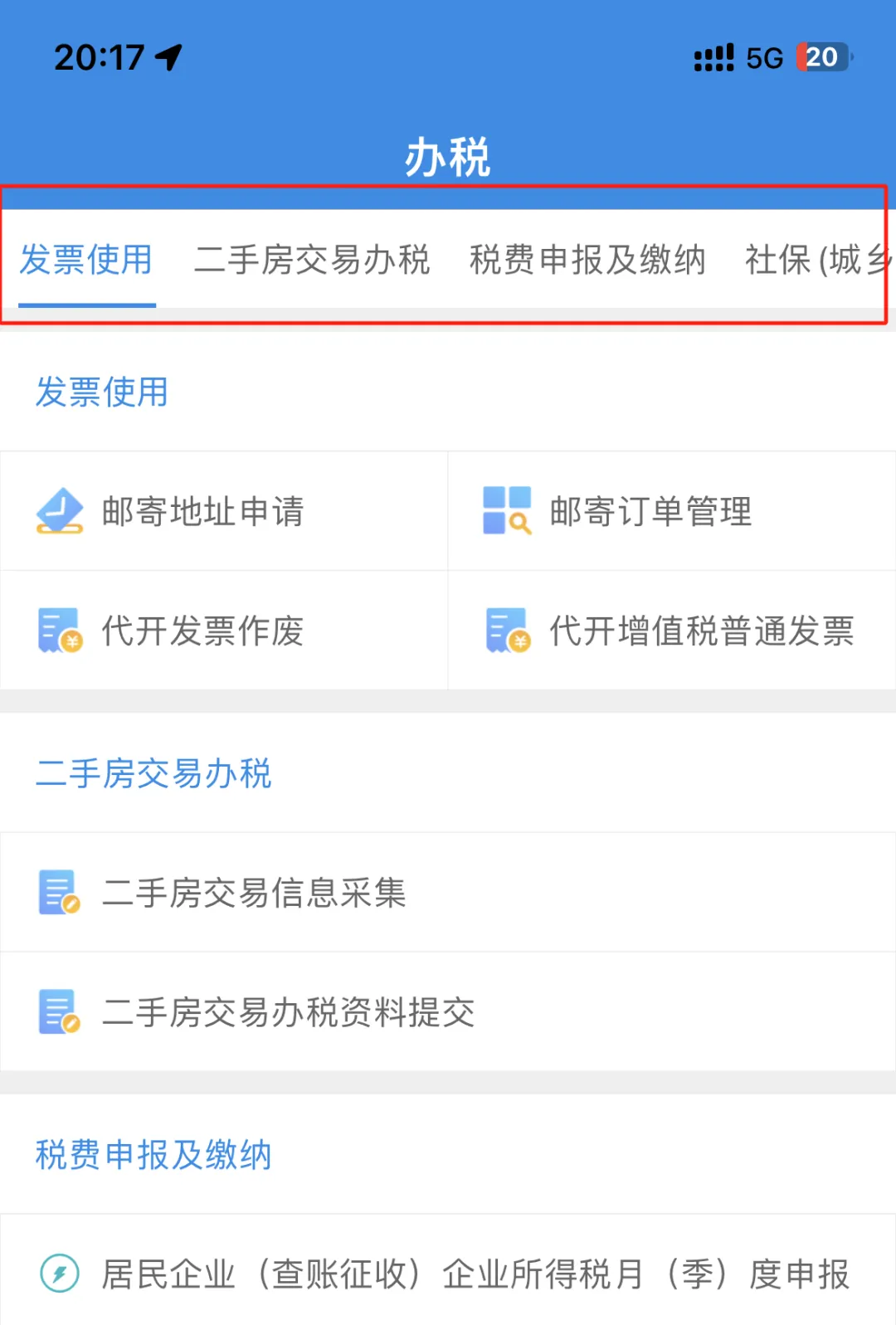
Task: Open 邮寄地址申请
Action: [202, 512]
